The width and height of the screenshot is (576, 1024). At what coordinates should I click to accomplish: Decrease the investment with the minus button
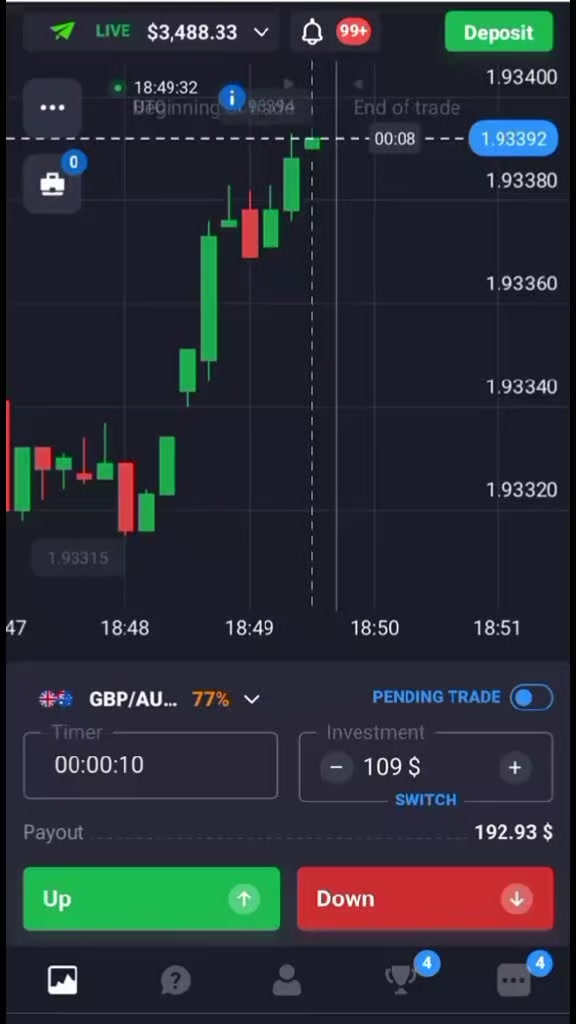[x=336, y=767]
